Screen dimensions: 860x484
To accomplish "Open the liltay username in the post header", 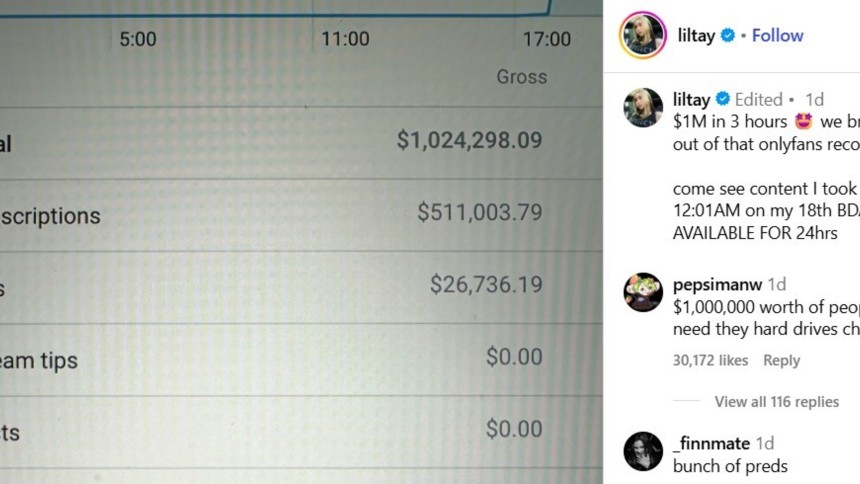I will click(696, 35).
